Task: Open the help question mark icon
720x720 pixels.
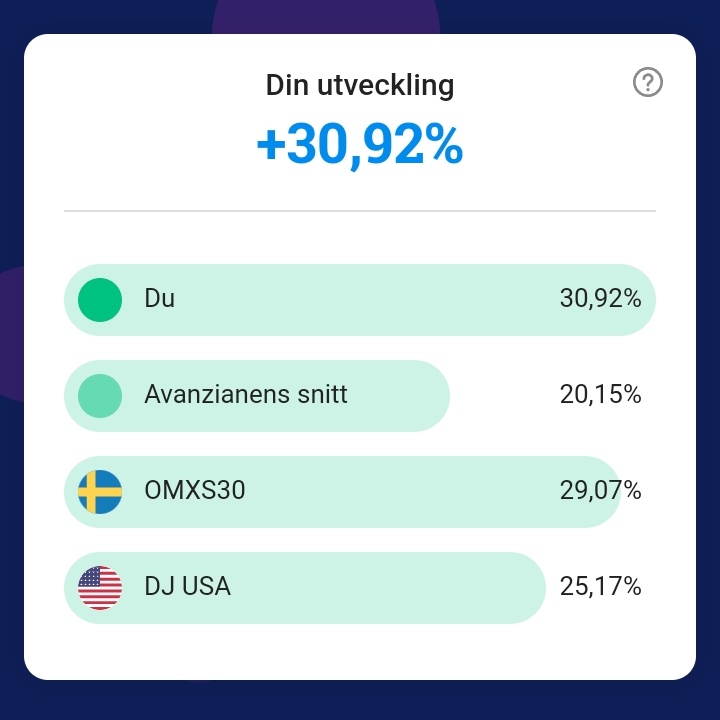Action: 648,83
